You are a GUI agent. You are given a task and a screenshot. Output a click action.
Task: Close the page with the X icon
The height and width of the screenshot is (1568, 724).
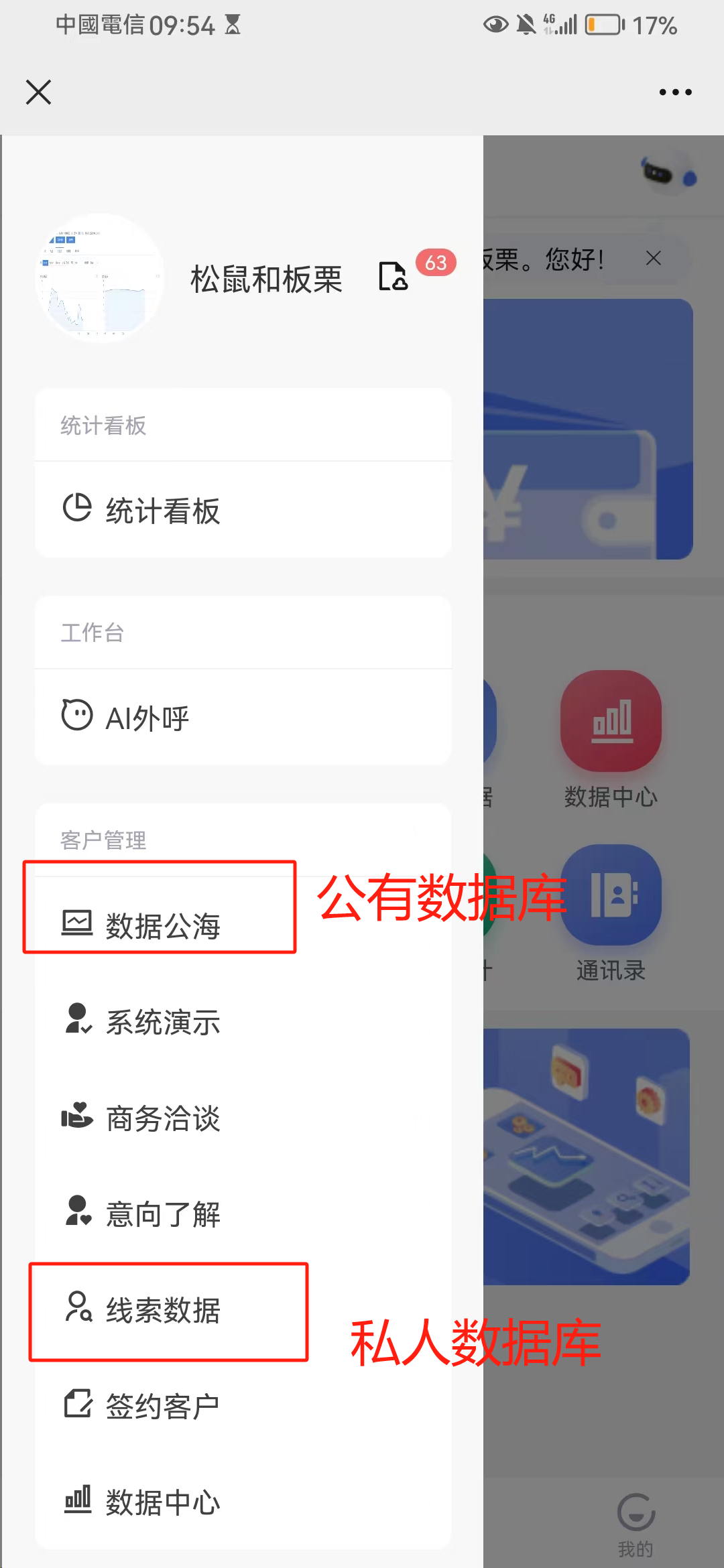pyautogui.click(x=38, y=92)
